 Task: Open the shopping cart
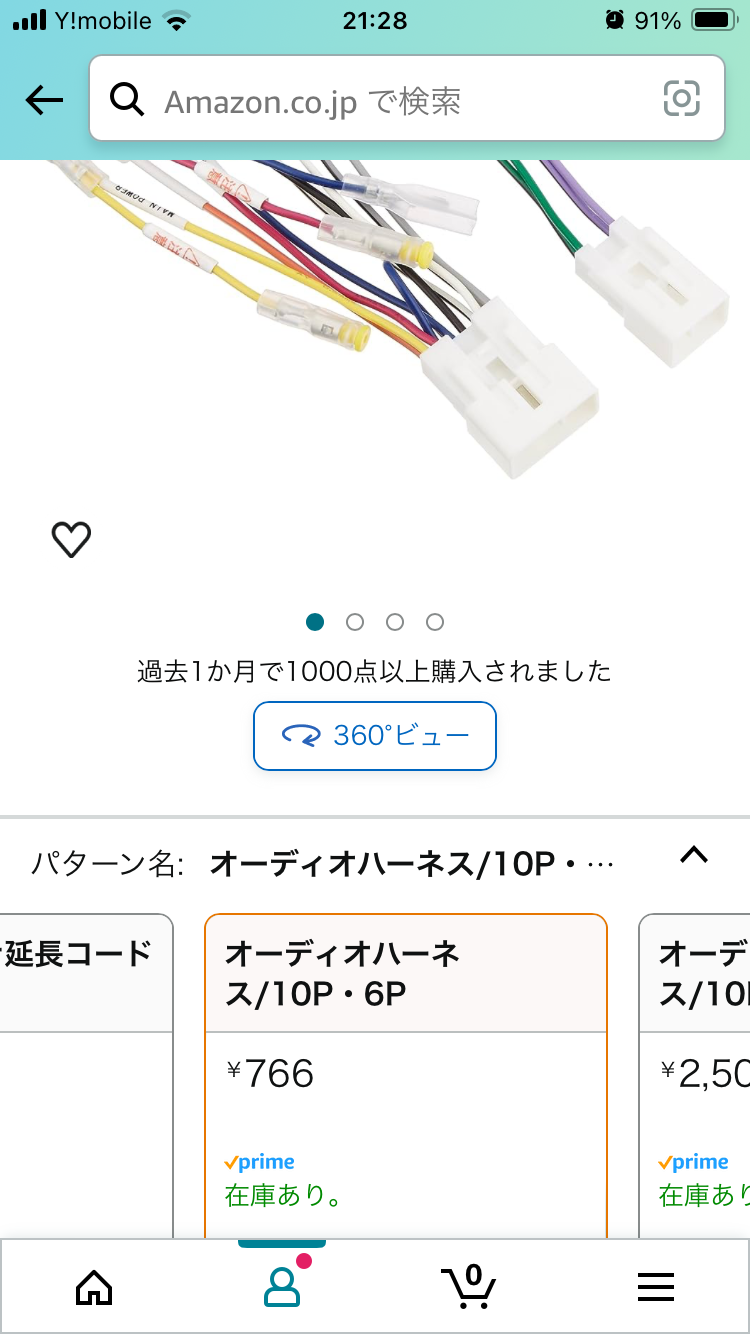tap(468, 1286)
